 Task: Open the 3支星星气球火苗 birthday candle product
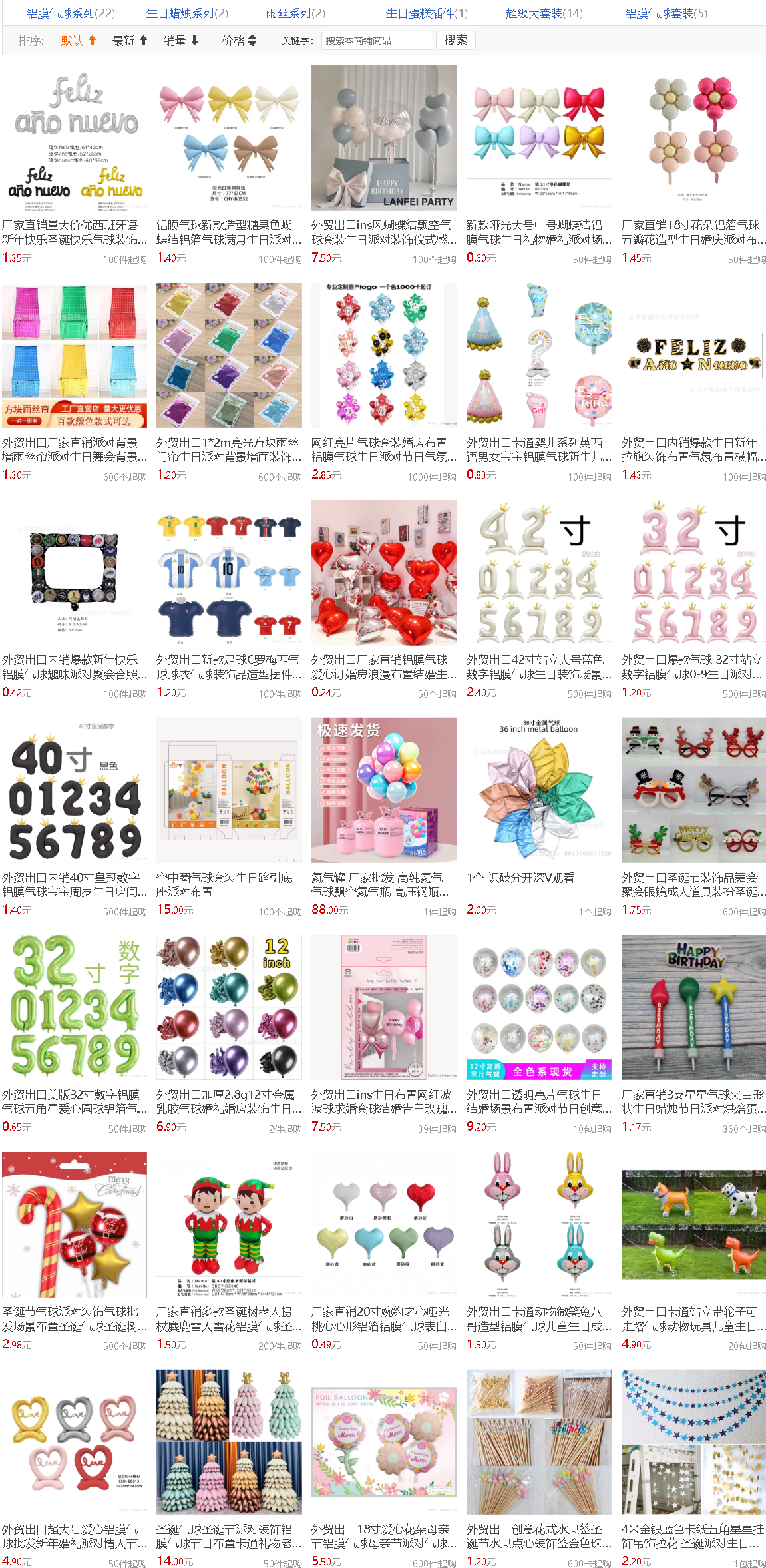pyautogui.click(x=693, y=1007)
